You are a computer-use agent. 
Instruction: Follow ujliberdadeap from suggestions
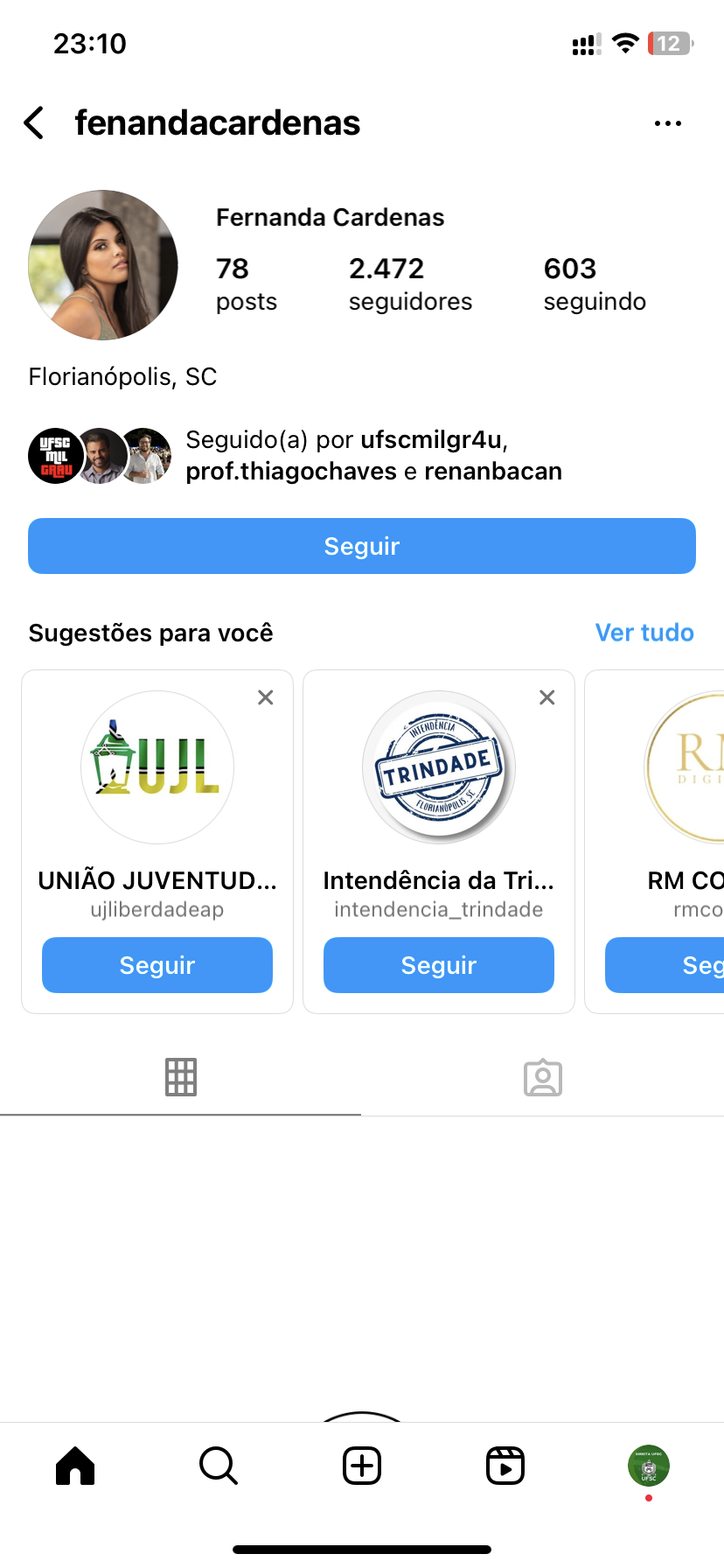click(x=157, y=965)
